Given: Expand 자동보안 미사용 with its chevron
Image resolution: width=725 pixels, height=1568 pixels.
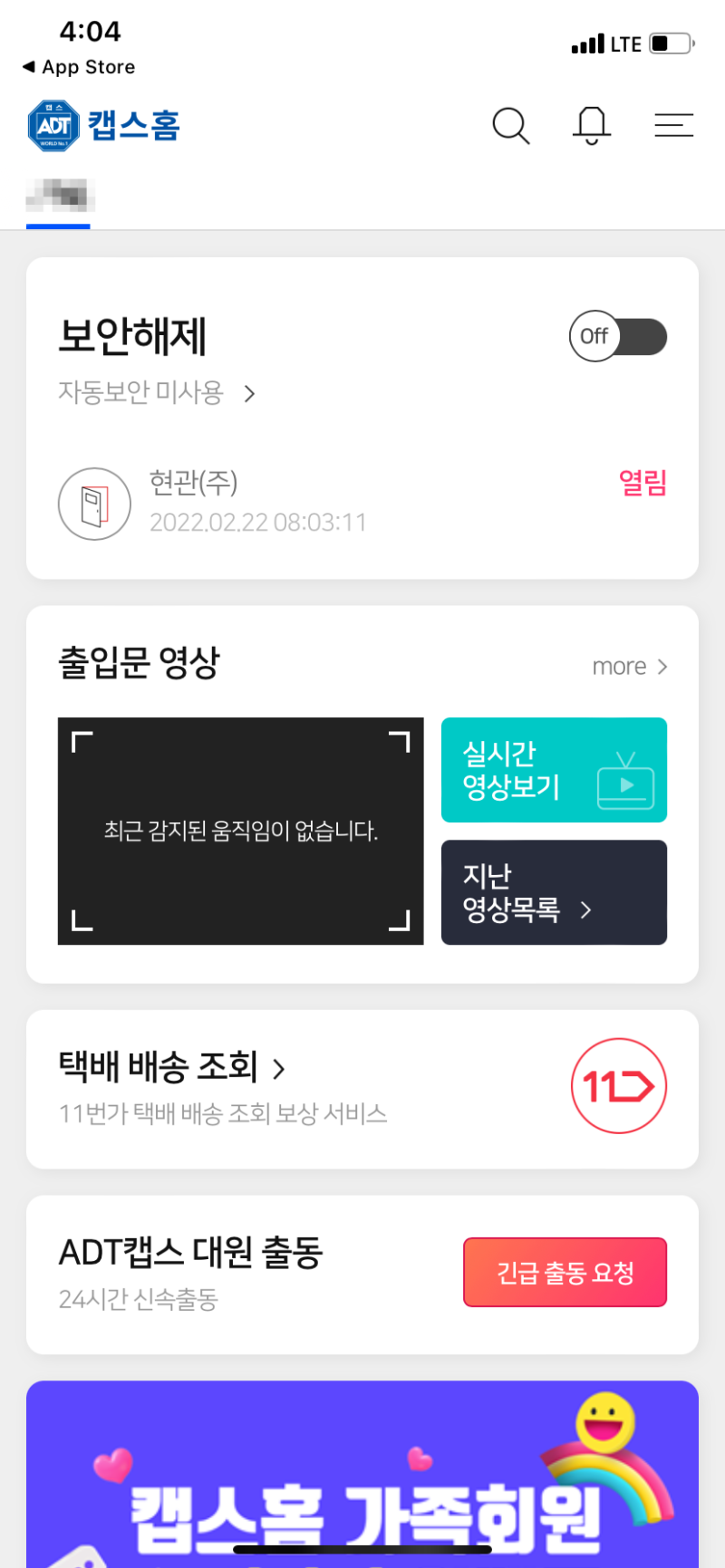Looking at the screenshot, I should (249, 393).
